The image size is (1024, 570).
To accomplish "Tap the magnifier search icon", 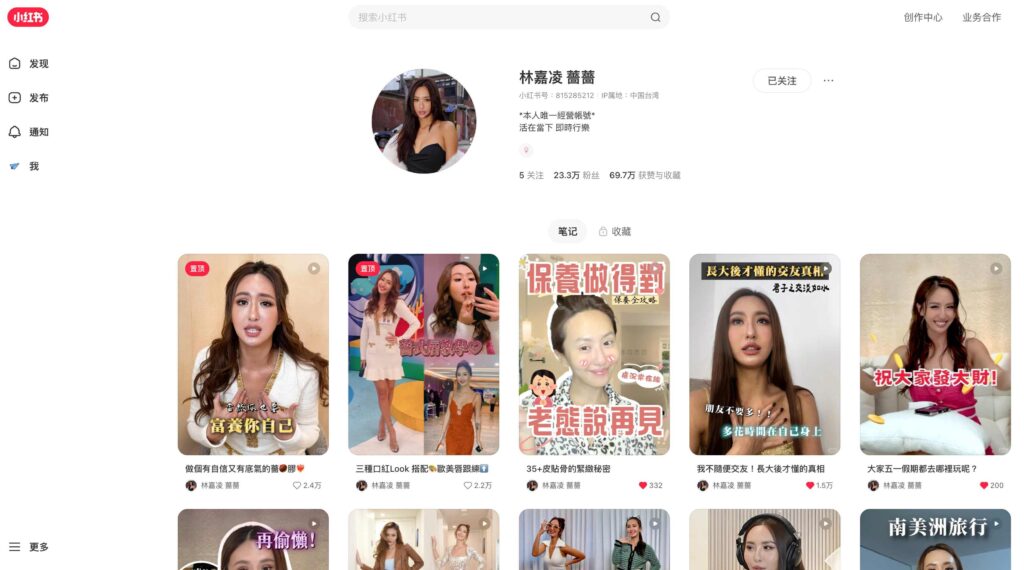I will (x=655, y=17).
